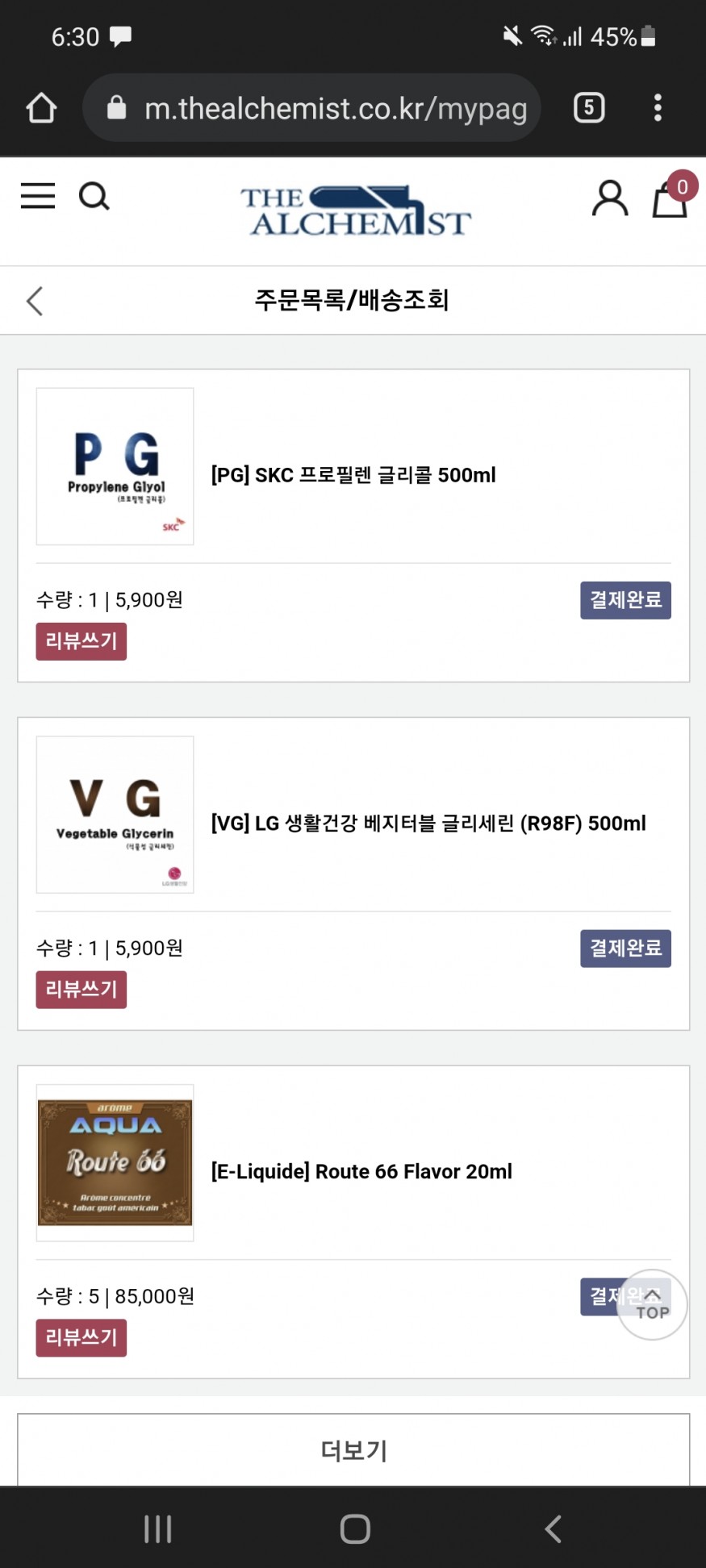
Task: Load more orders with 더보기
Action: 353,1450
